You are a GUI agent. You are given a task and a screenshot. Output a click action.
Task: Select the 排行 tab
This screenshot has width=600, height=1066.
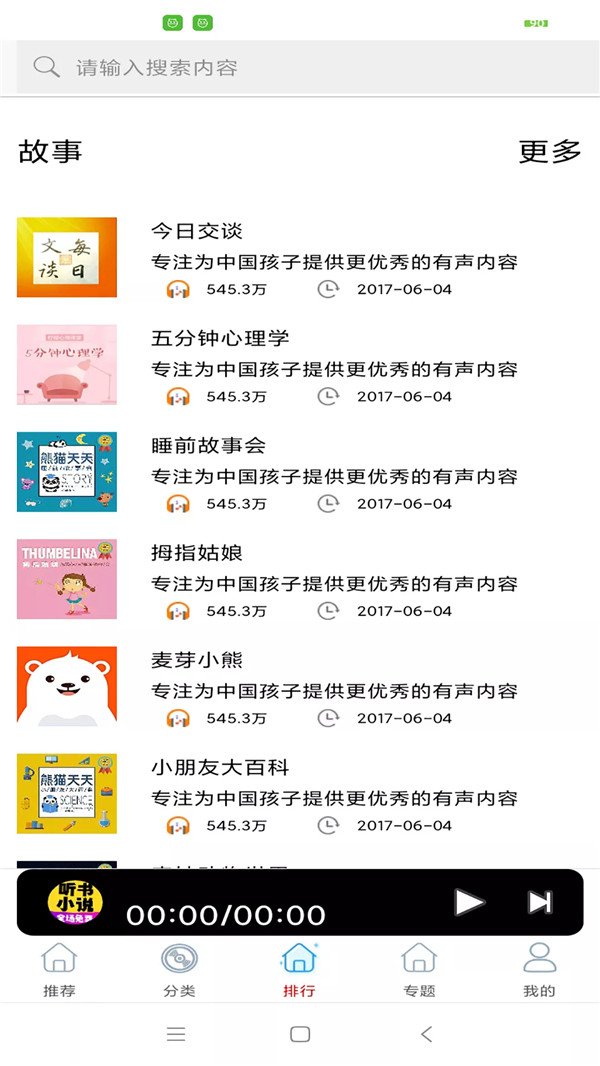coord(299,970)
